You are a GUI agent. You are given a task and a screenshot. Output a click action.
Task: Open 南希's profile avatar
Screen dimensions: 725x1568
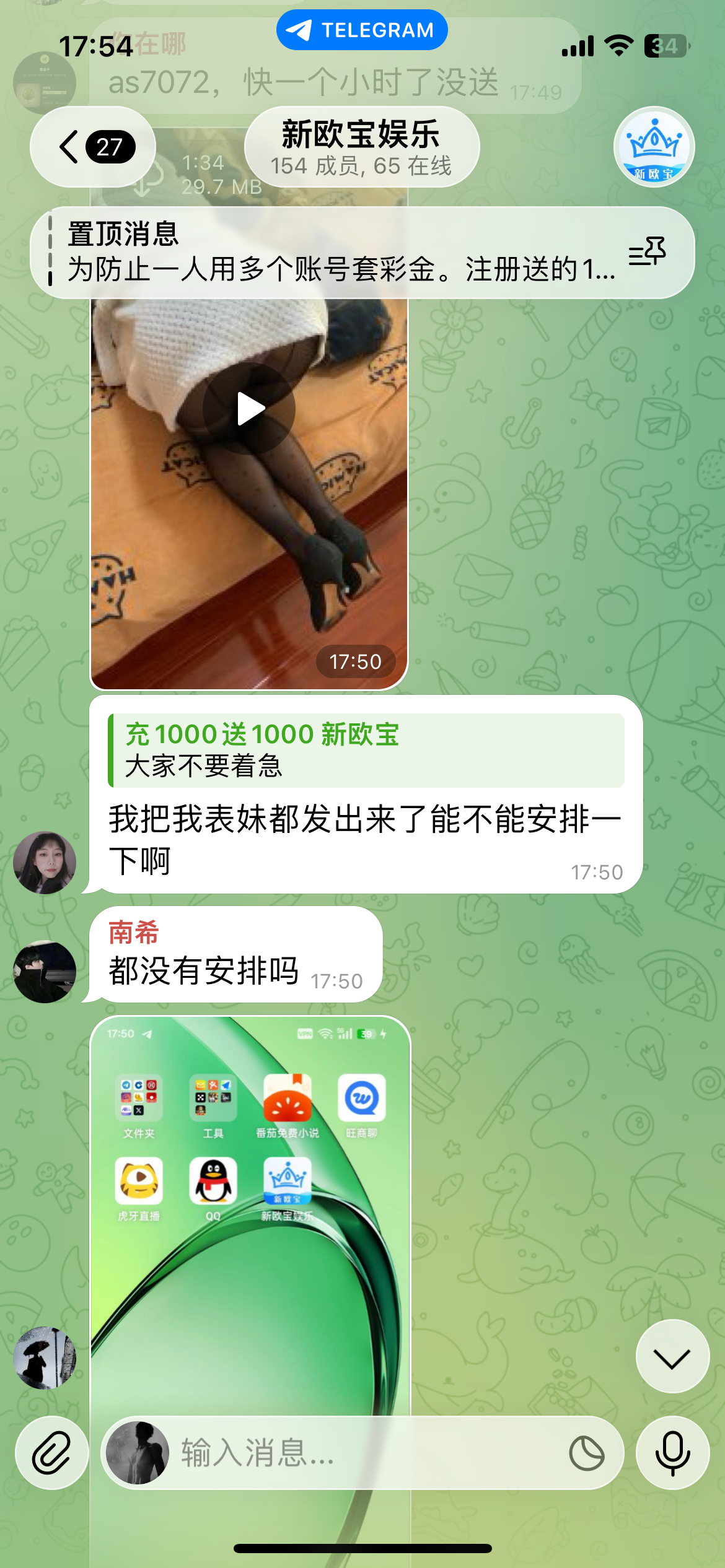point(45,971)
